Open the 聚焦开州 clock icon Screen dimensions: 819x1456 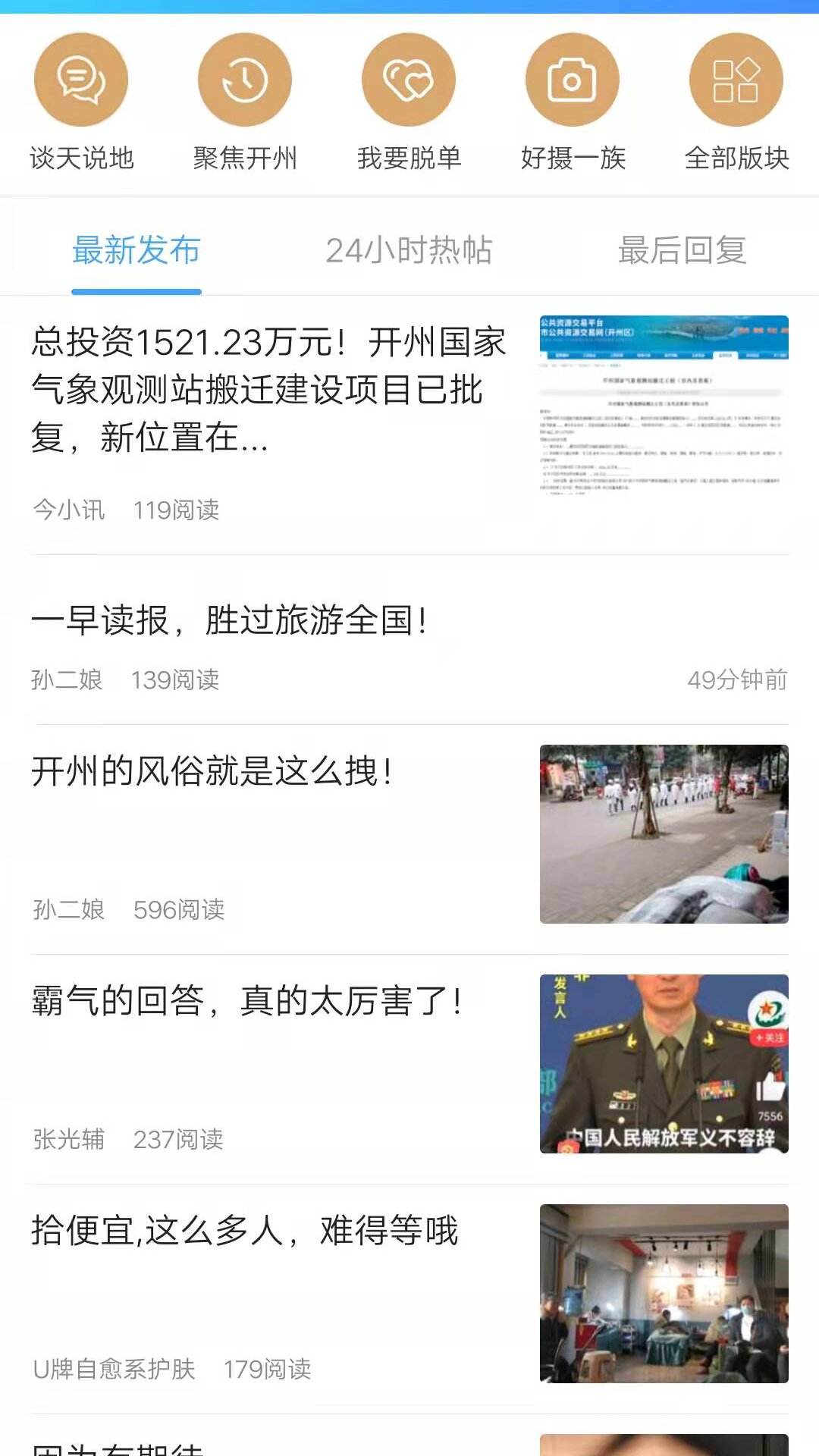[x=245, y=79]
